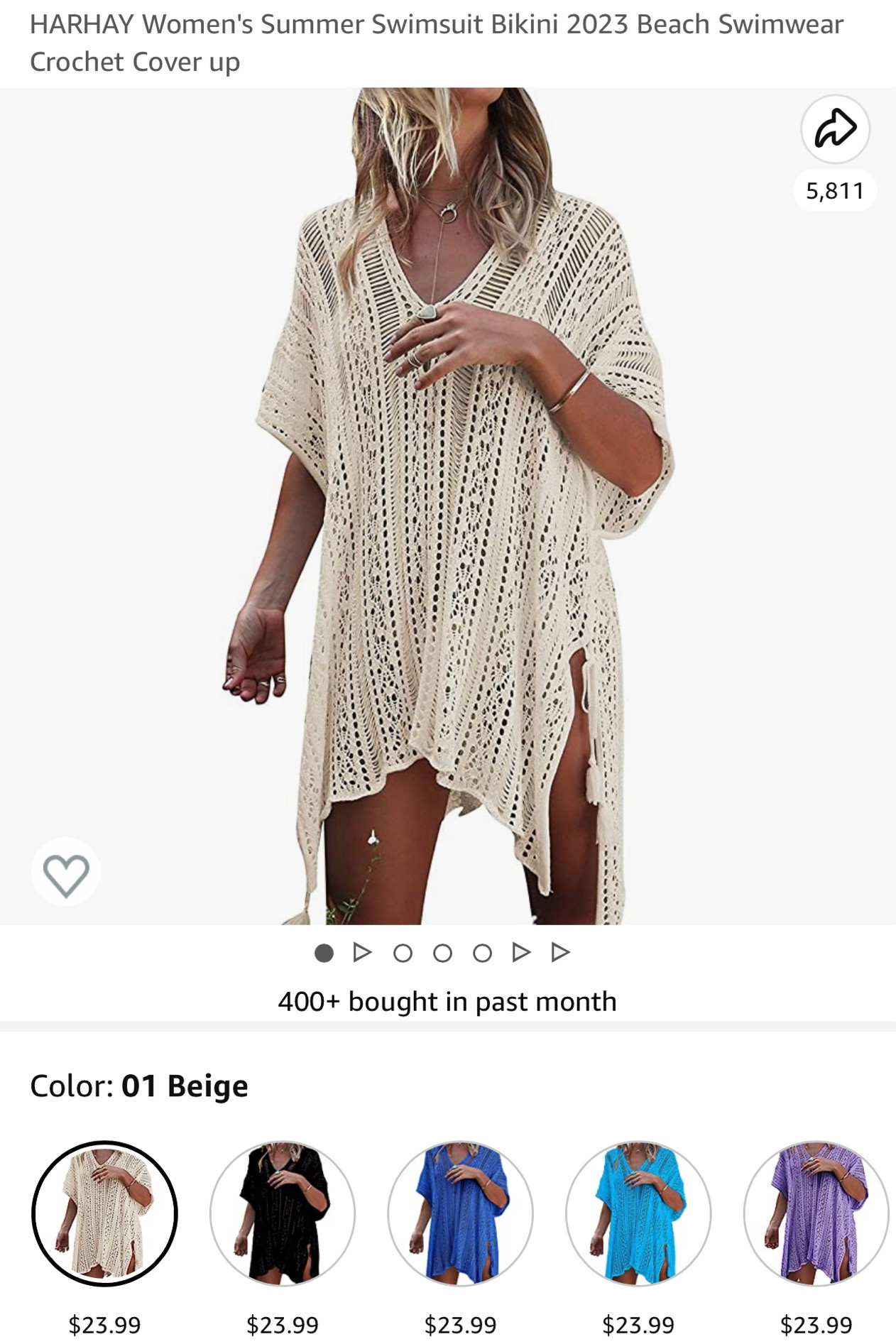The image size is (896, 1344).
Task: Click the share count showing 5,811
Action: click(x=836, y=189)
